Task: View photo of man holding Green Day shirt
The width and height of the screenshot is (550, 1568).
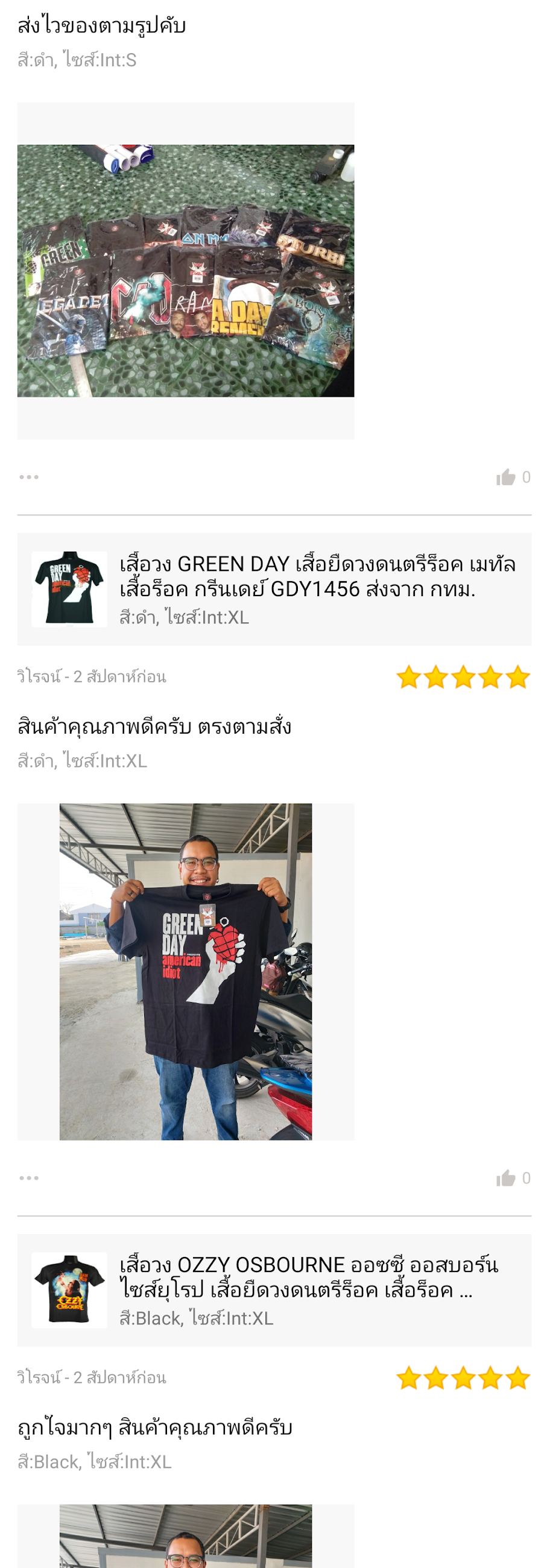Action: pyautogui.click(x=185, y=971)
